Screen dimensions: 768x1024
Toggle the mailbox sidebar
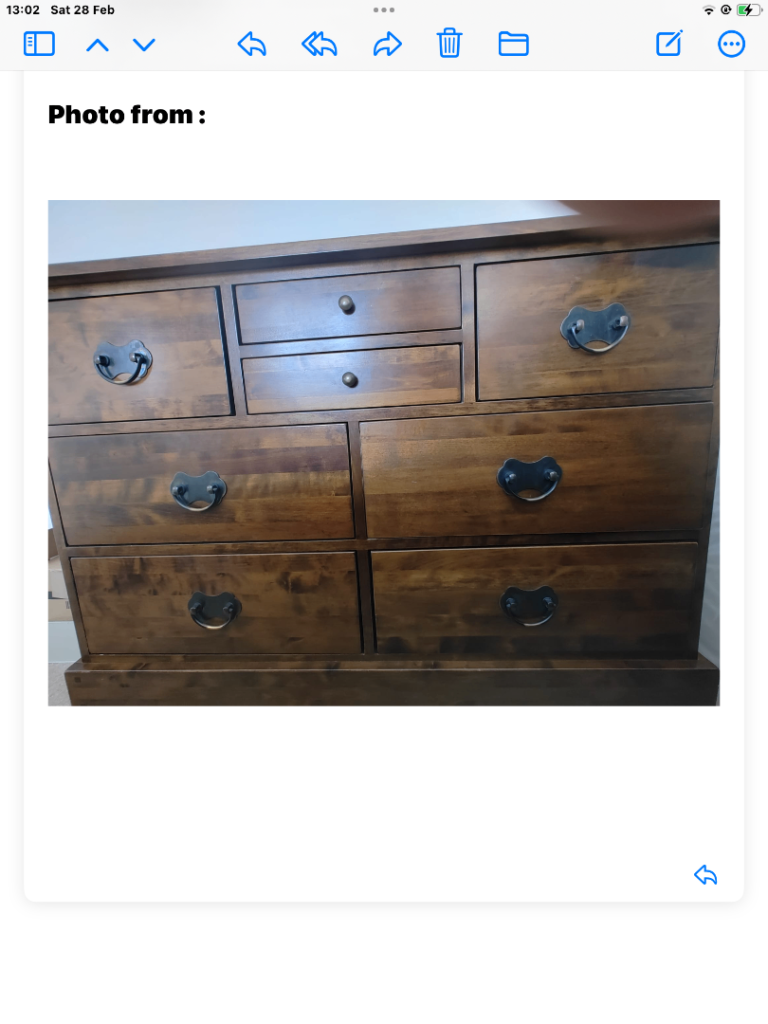point(39,44)
